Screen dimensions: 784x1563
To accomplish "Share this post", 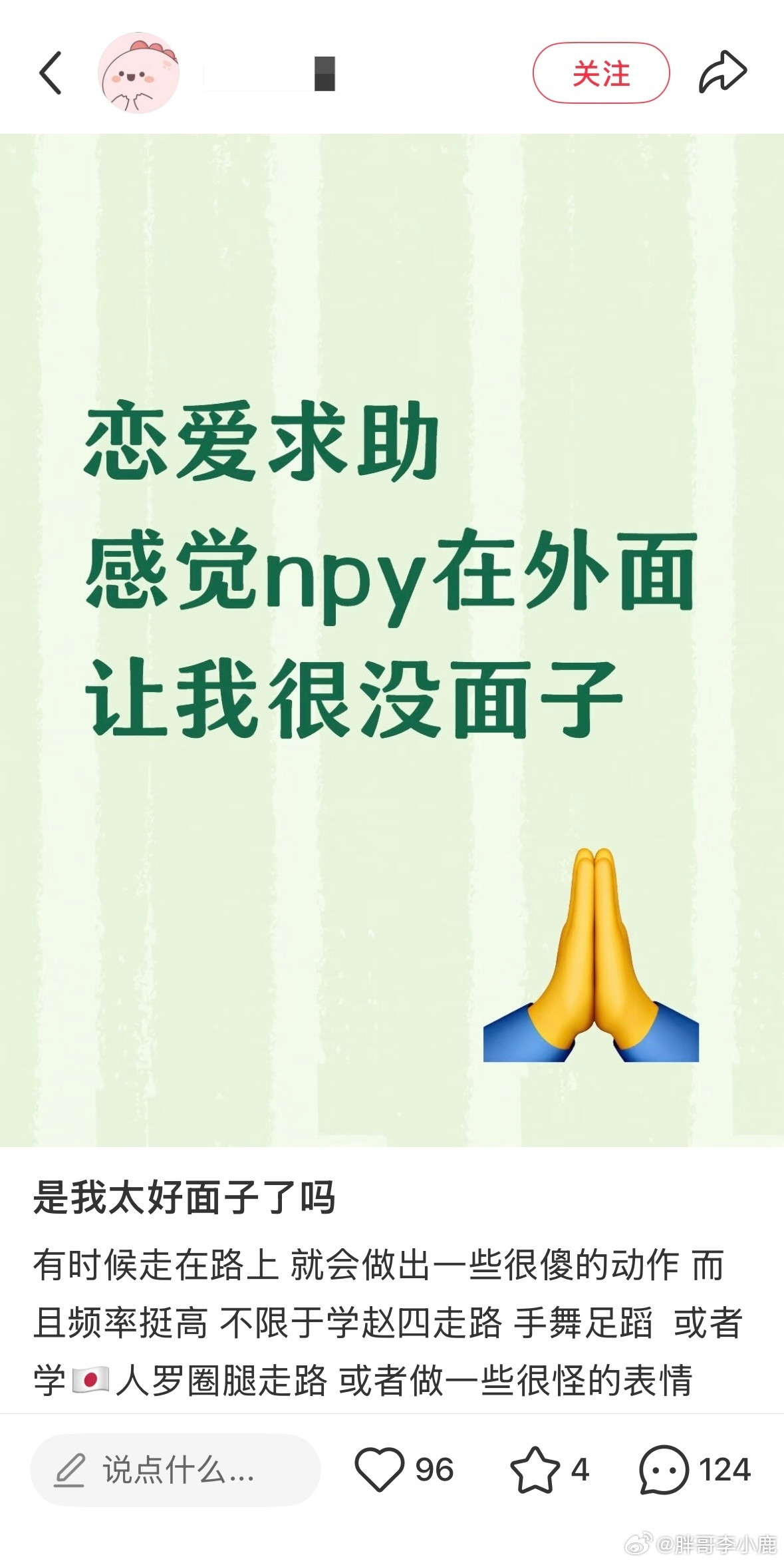I will (723, 72).
